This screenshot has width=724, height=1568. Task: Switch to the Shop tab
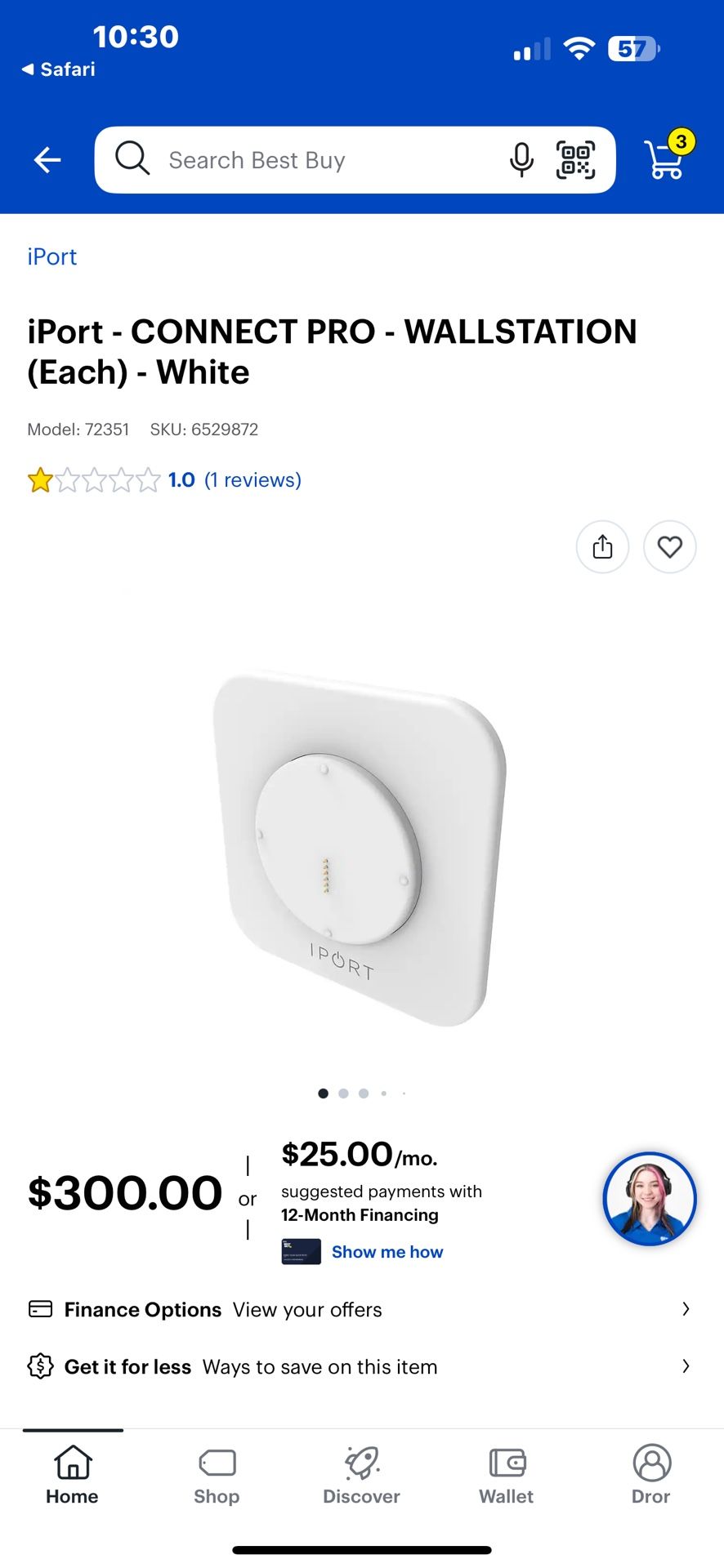(217, 1476)
